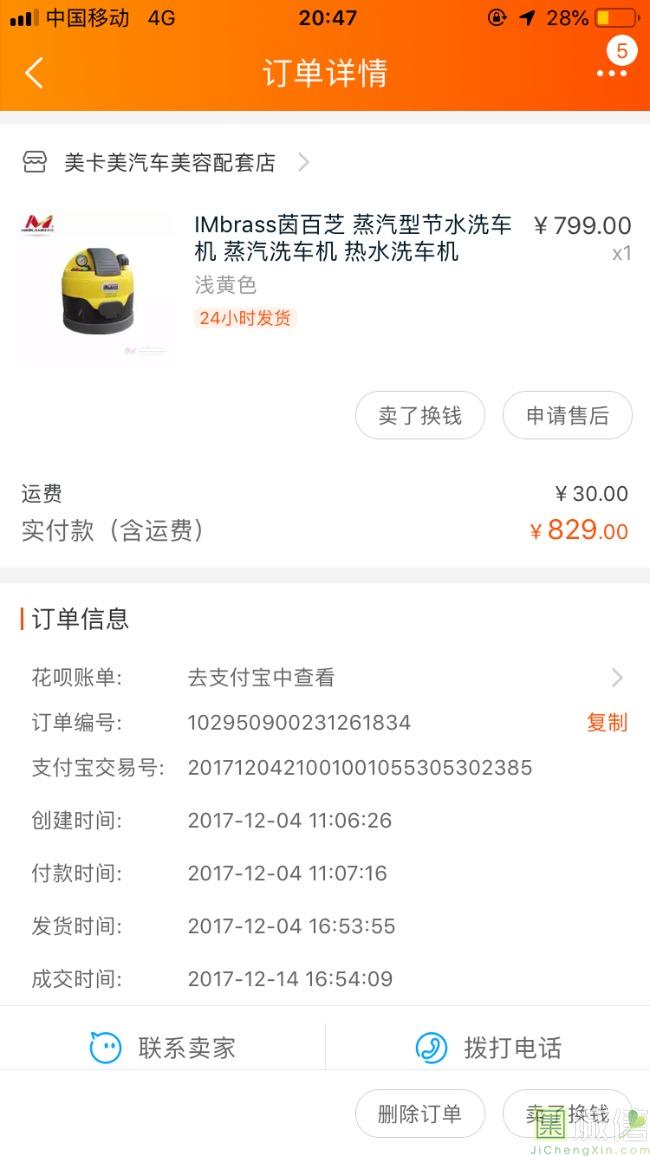Apply for after-sales service (申请售后)
This screenshot has height=1156, width=650.
pos(567,416)
